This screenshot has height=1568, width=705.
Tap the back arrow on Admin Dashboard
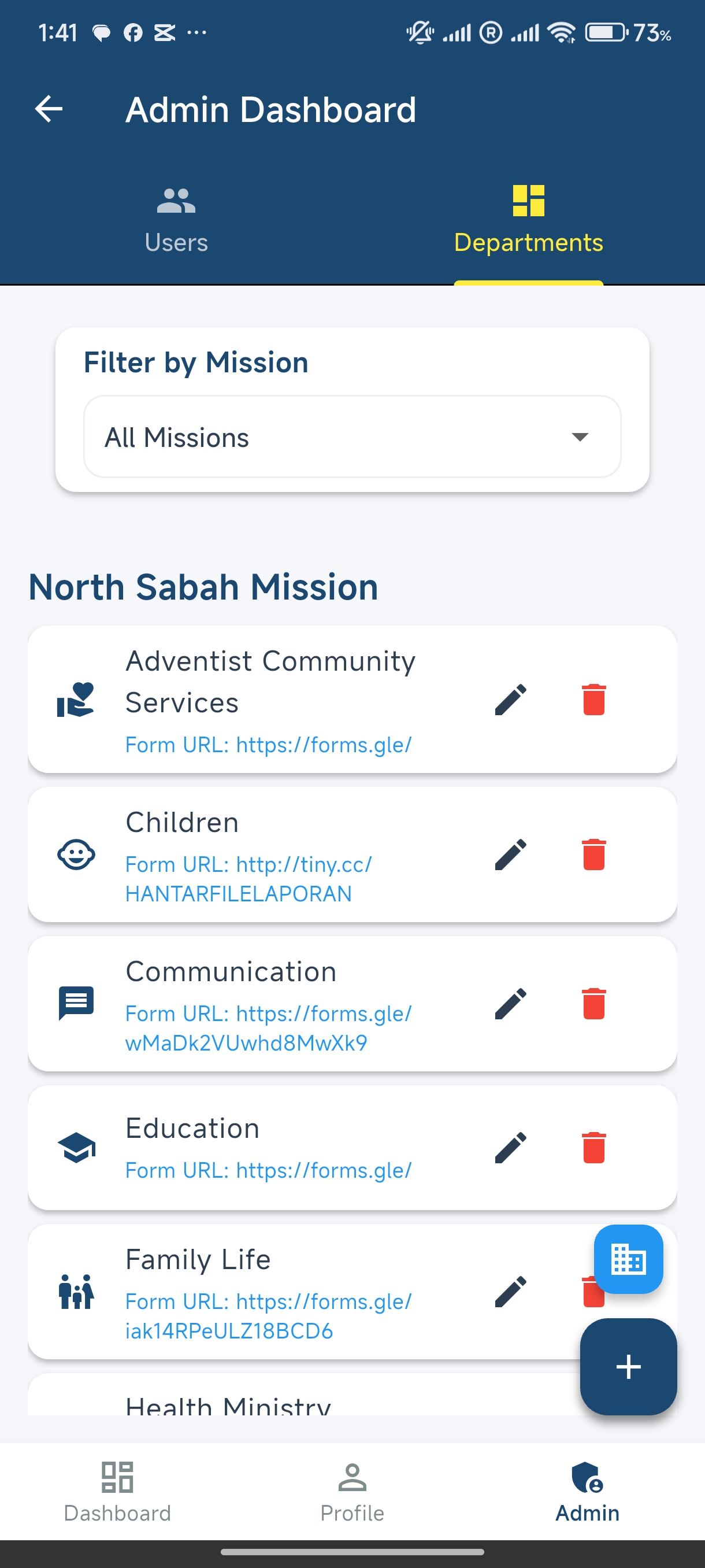point(49,110)
